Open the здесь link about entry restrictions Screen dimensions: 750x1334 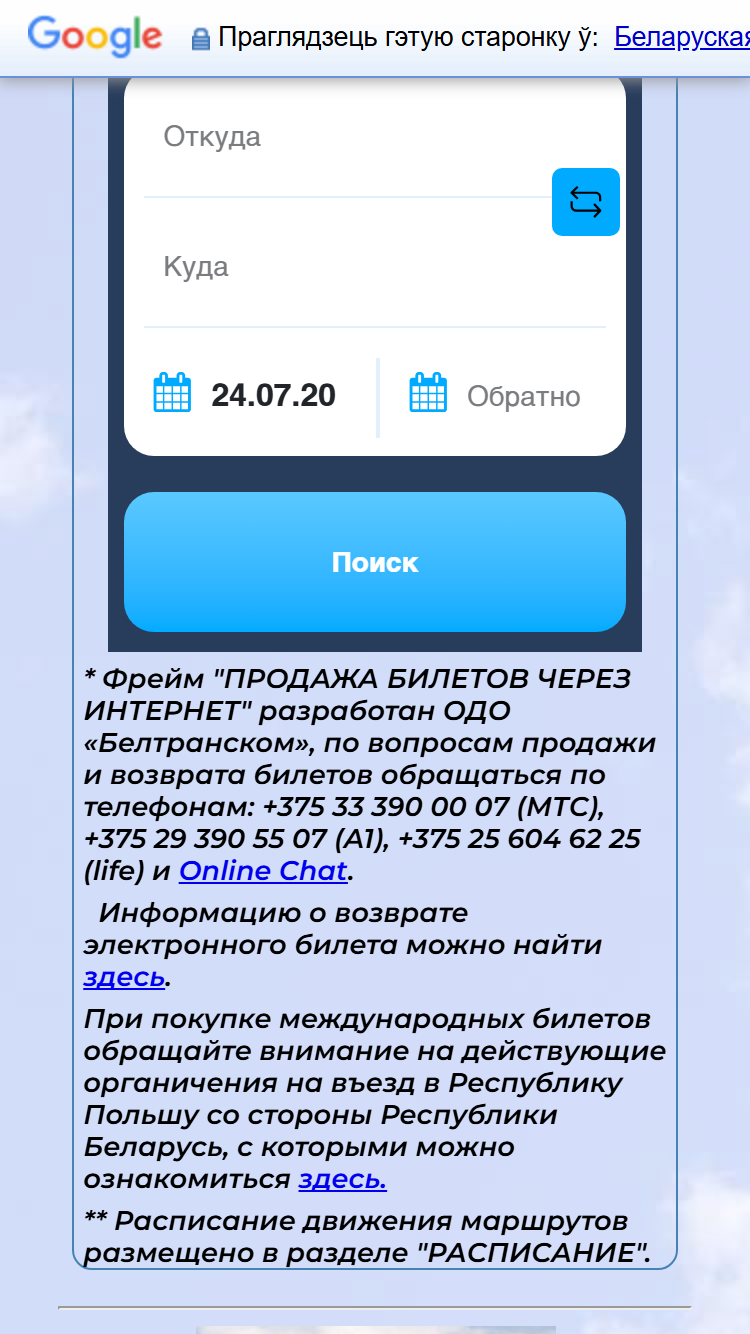[x=342, y=1179]
